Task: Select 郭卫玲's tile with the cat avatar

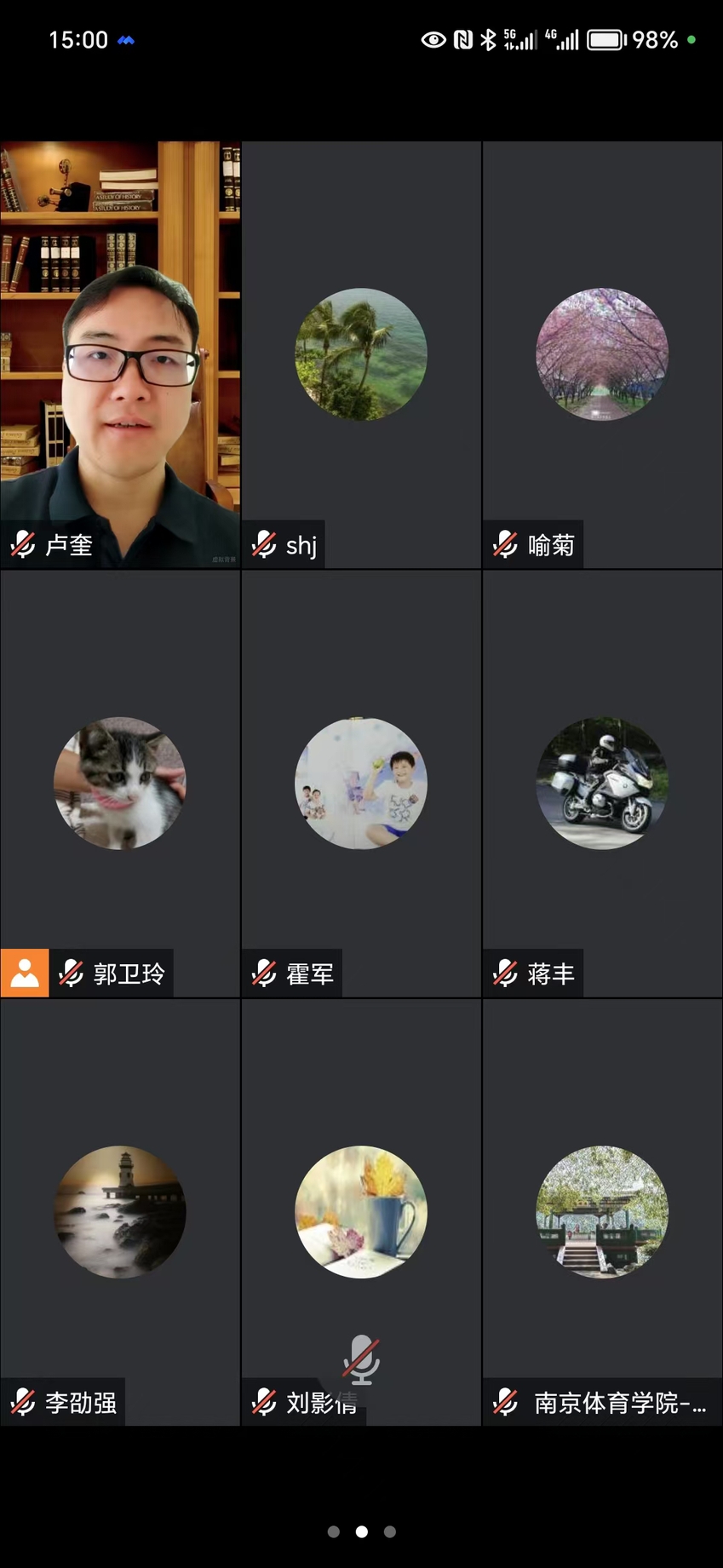Action: [120, 783]
